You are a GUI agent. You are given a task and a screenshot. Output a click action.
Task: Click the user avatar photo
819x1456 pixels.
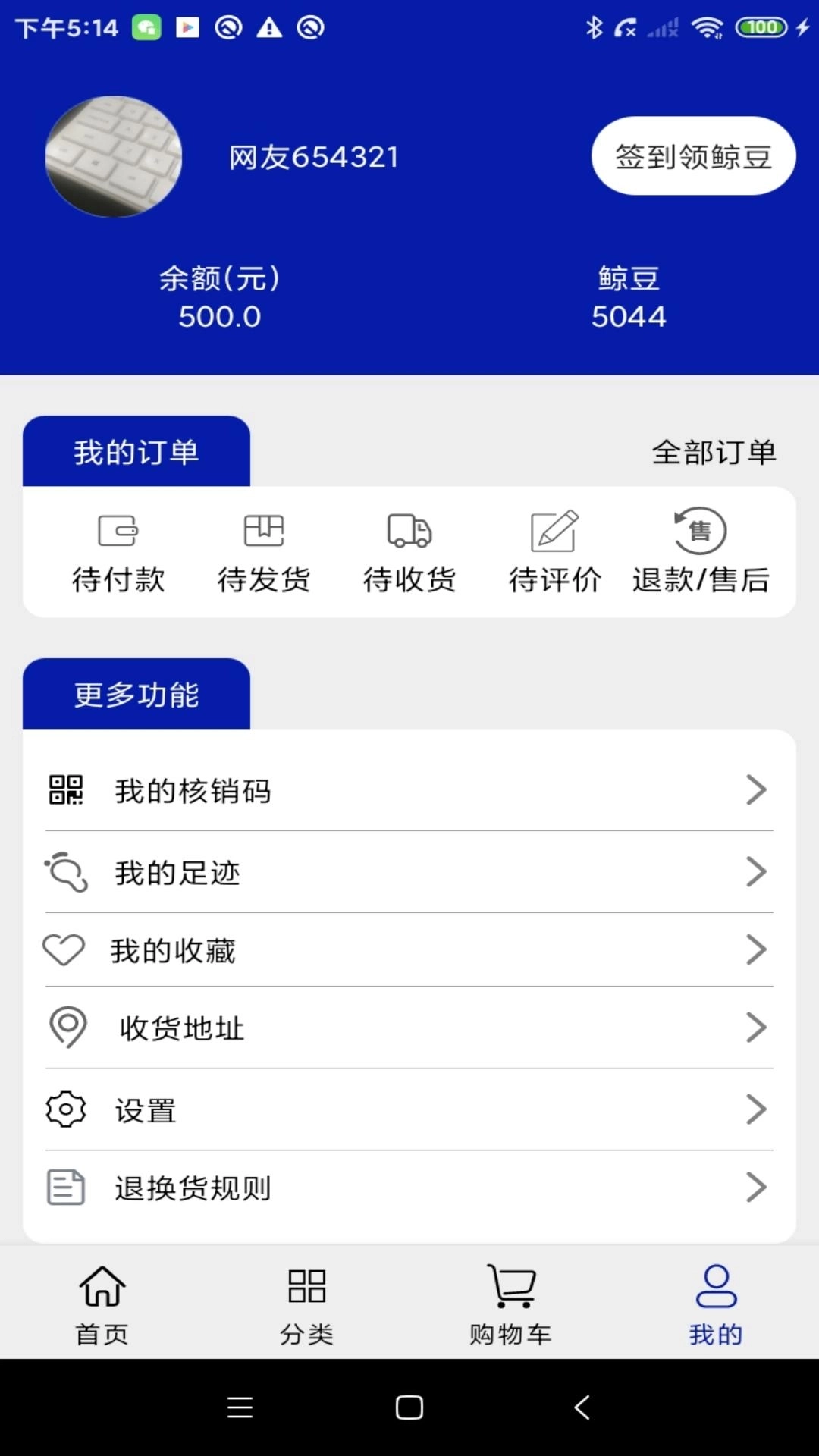[x=114, y=156]
